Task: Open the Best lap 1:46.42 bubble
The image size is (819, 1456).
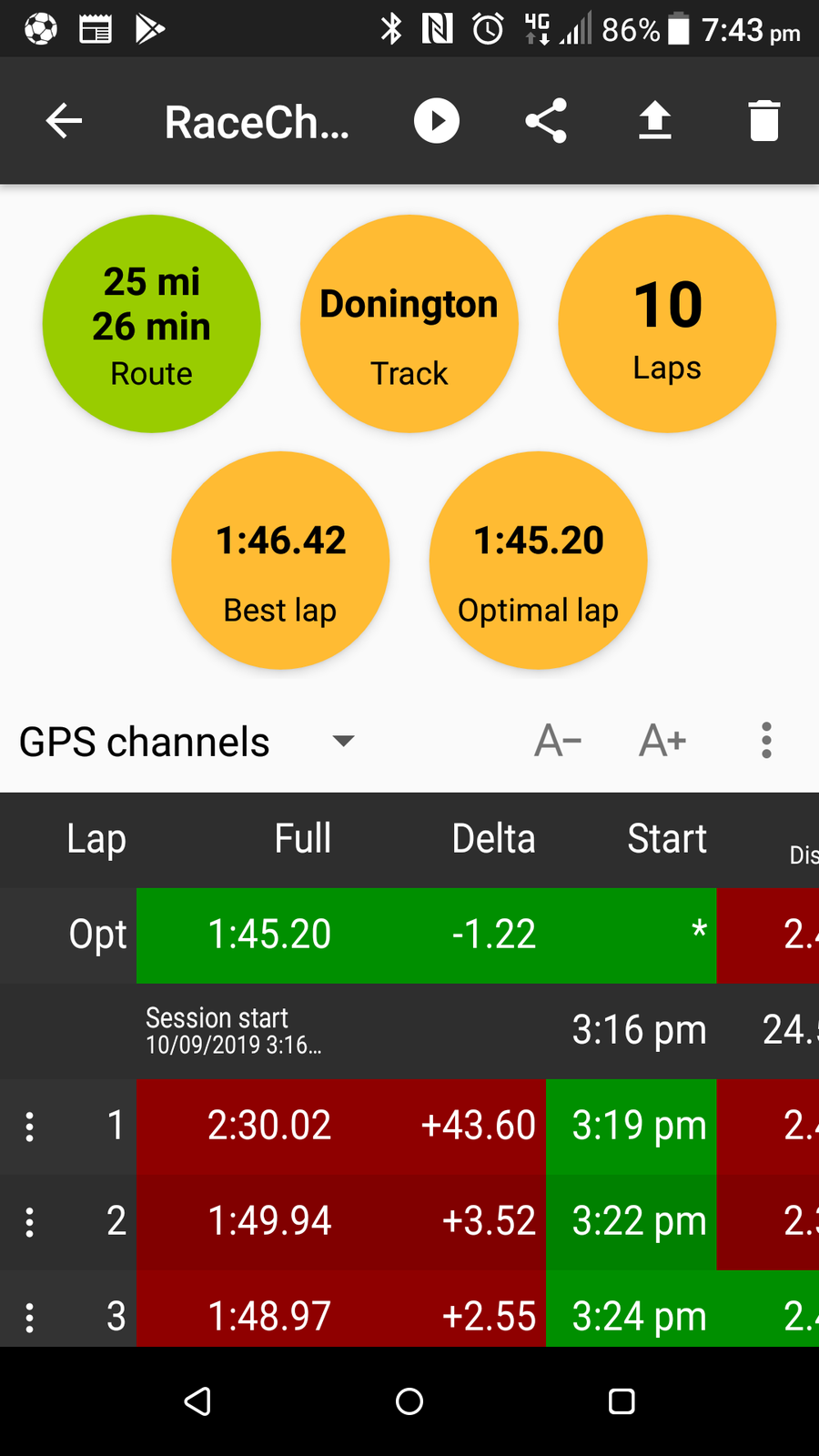Action: [280, 561]
